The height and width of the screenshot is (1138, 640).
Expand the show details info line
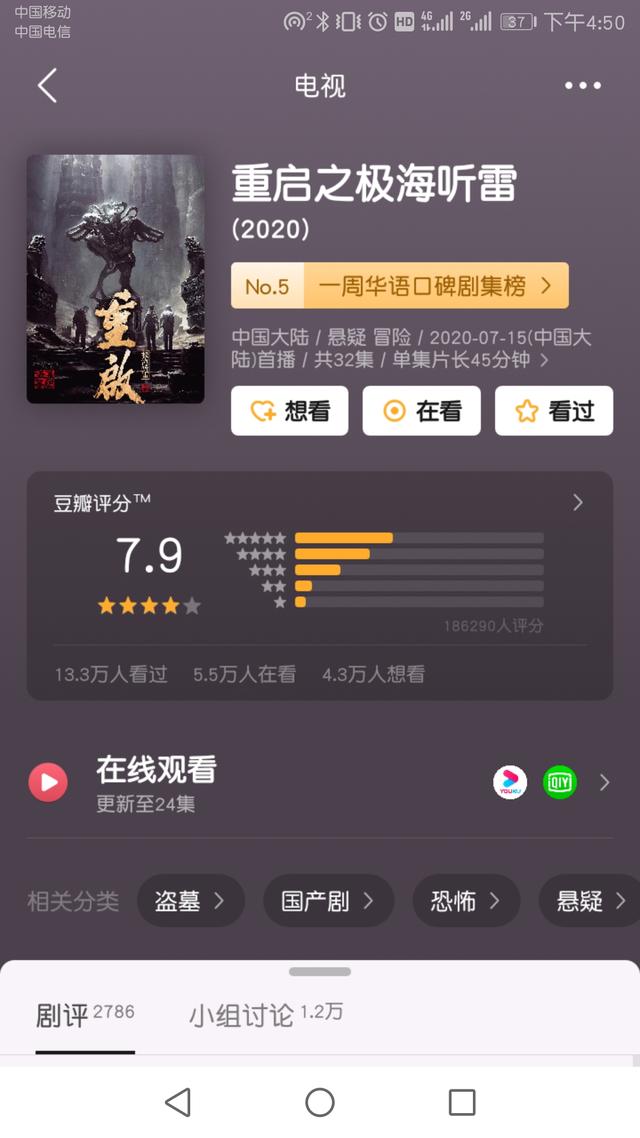410,349
